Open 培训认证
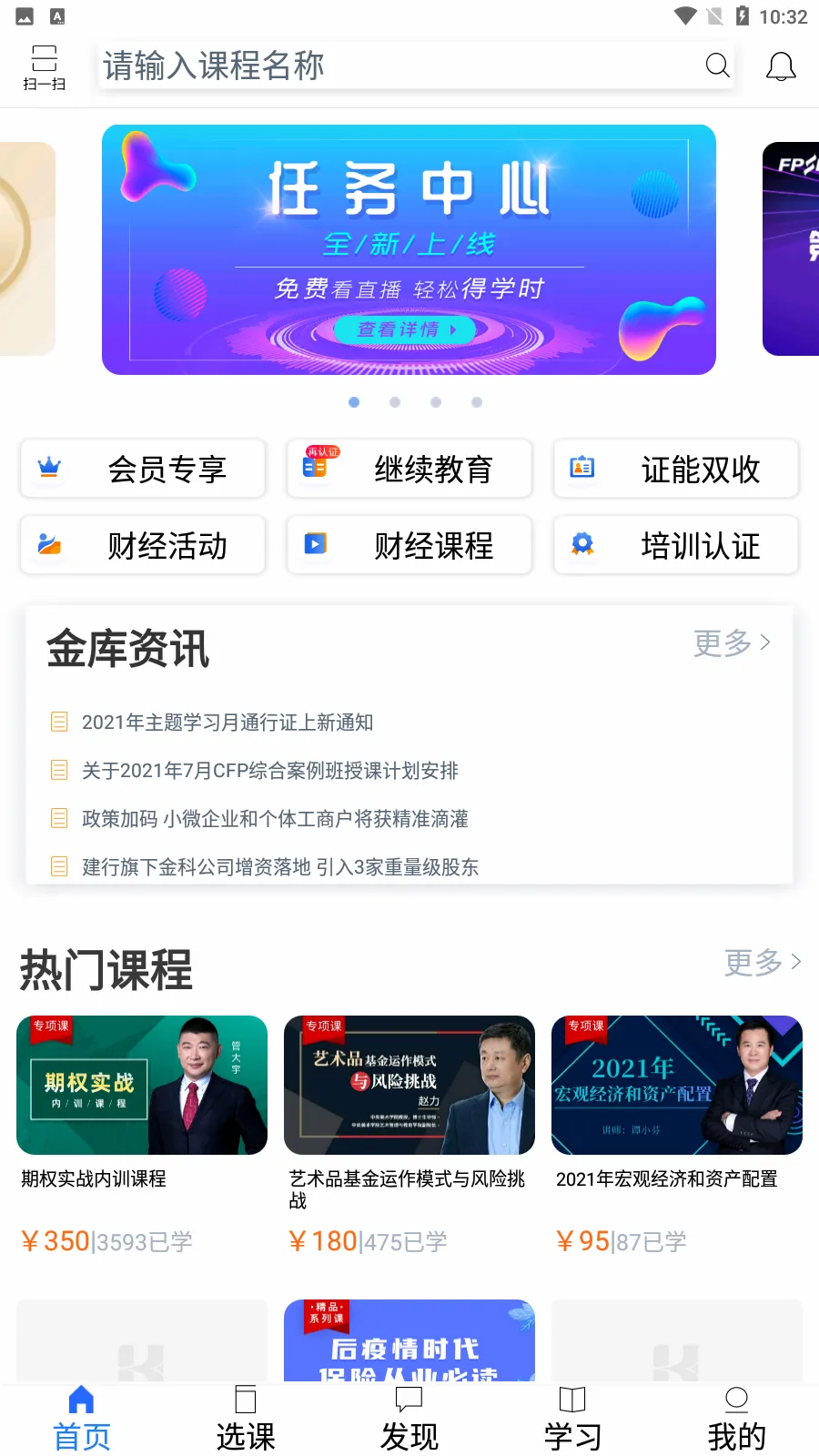The width and height of the screenshot is (819, 1456). point(676,545)
